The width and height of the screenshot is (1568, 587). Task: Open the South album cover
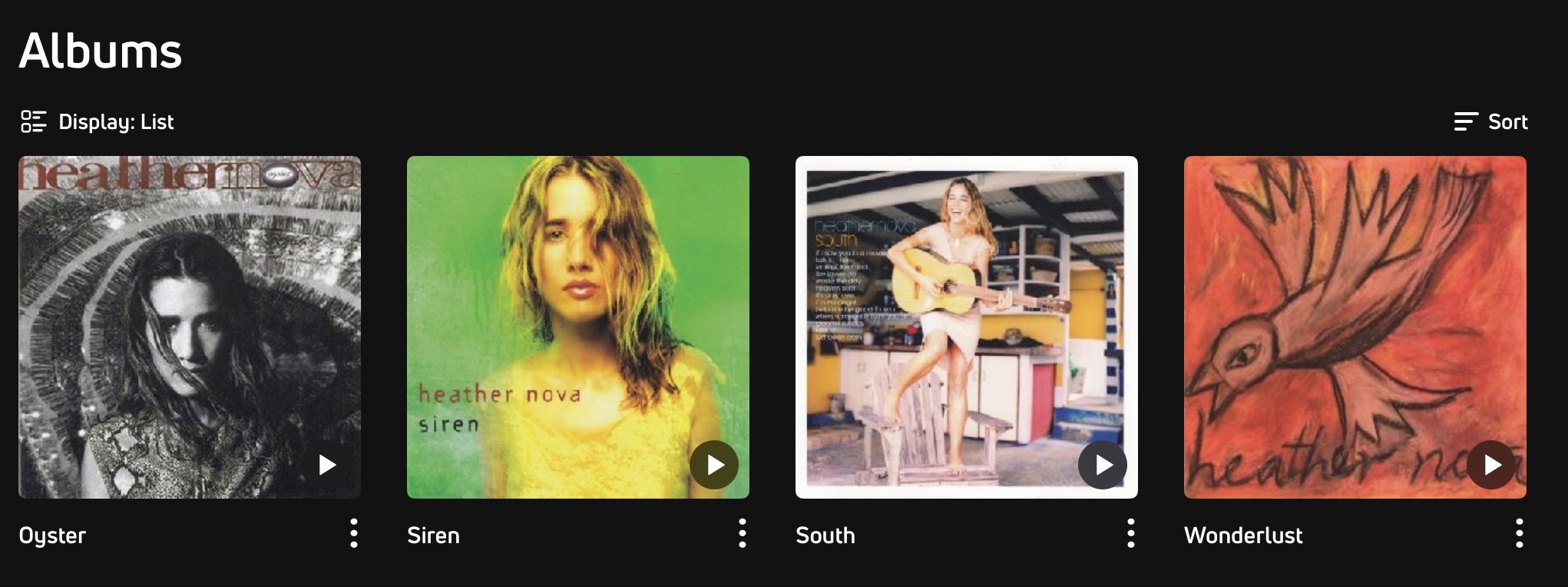(x=967, y=307)
